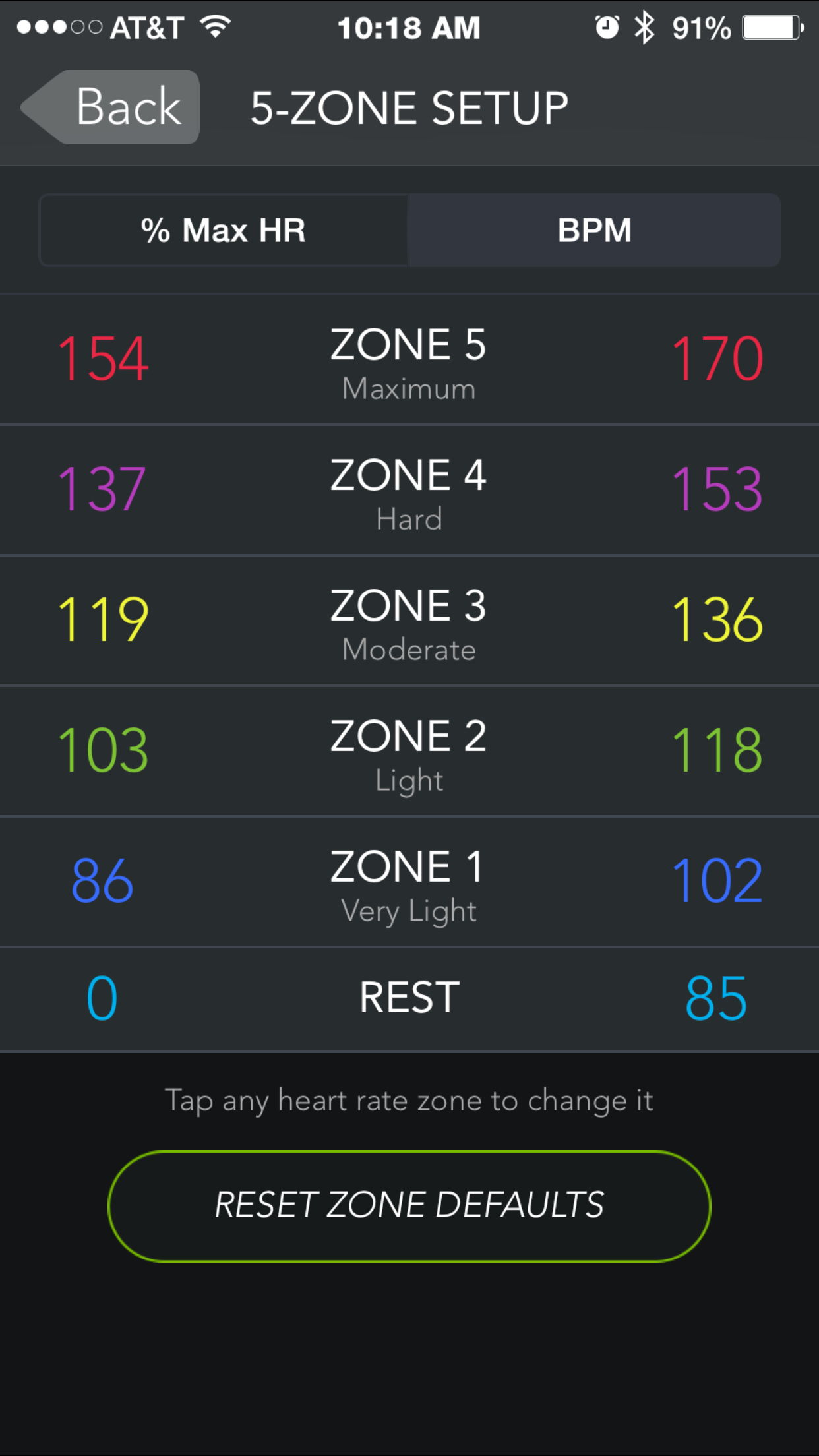This screenshot has width=819, height=1456.
Task: Adjust the Zone 1 Very Light range
Action: coord(409,882)
